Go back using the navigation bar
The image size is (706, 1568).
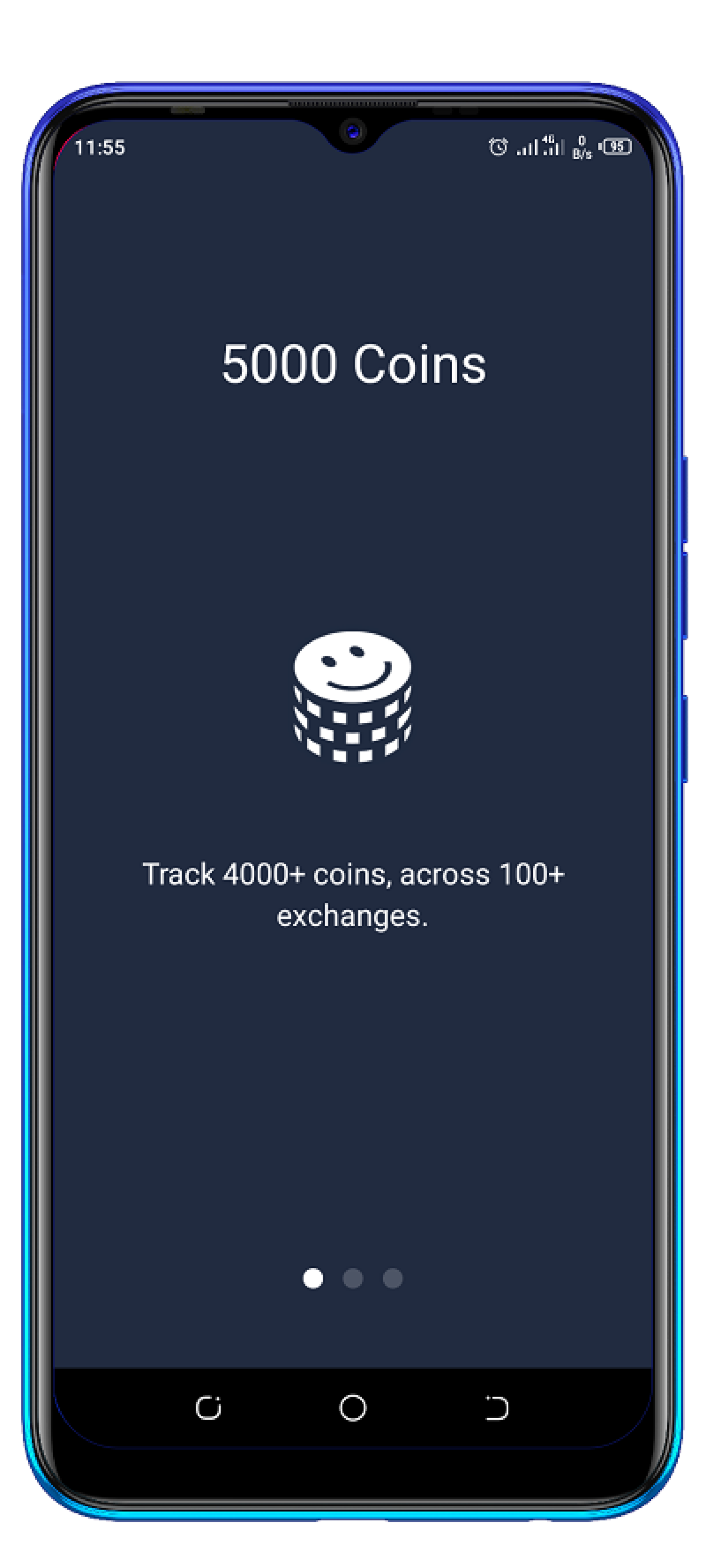(x=497, y=1408)
